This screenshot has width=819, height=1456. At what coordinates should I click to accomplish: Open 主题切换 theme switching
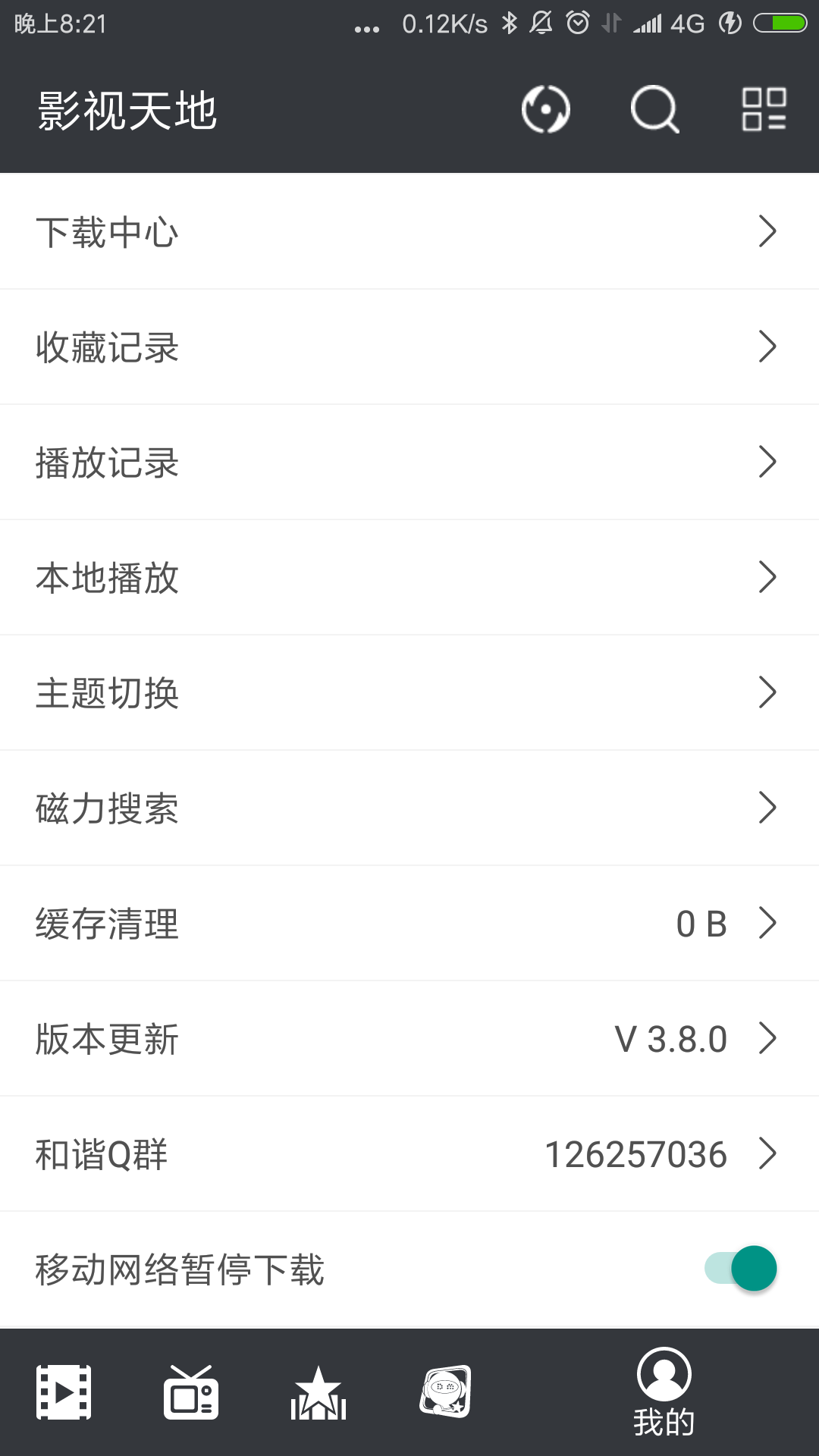[x=409, y=692]
